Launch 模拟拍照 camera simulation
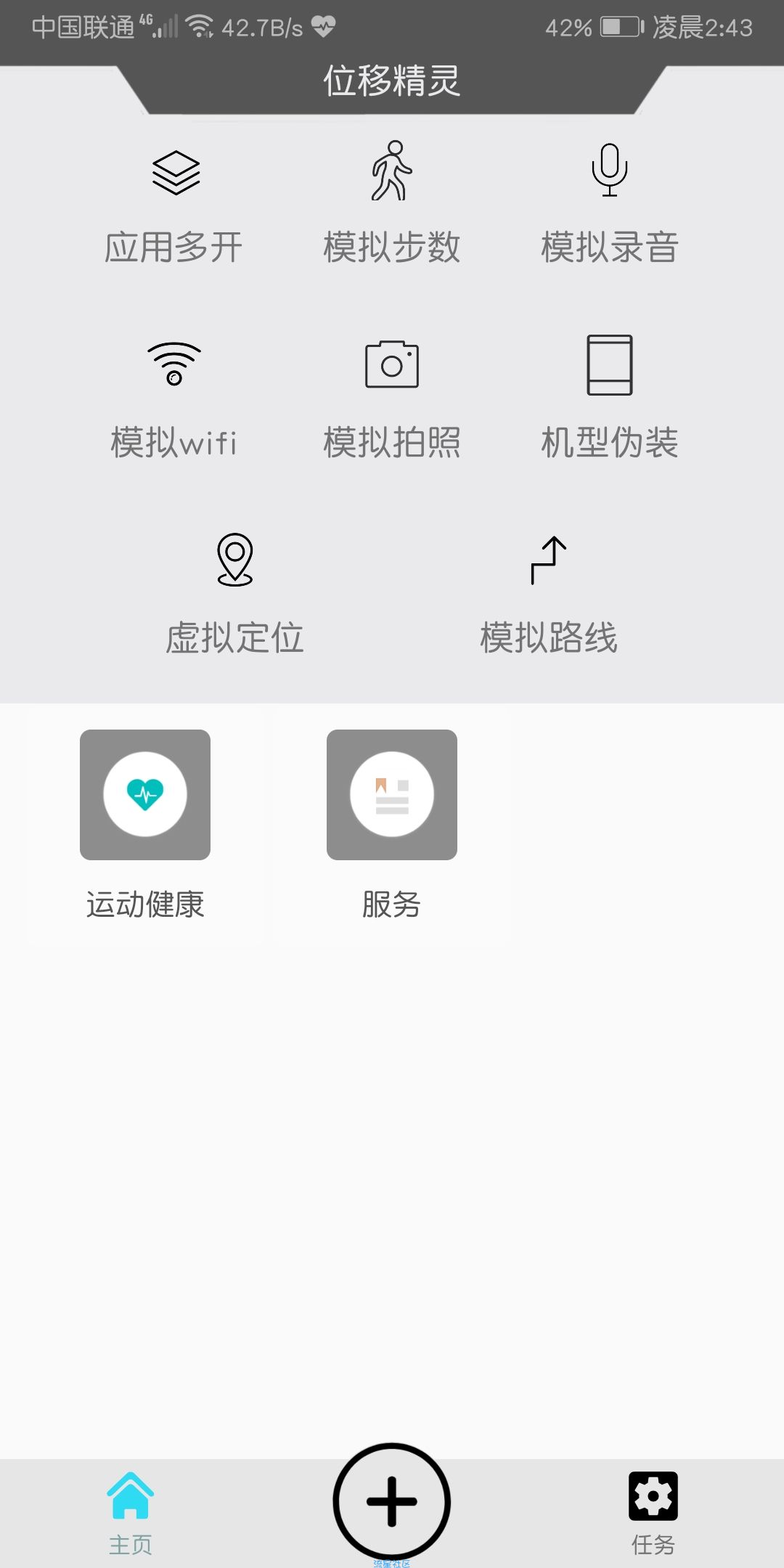 coord(392,399)
